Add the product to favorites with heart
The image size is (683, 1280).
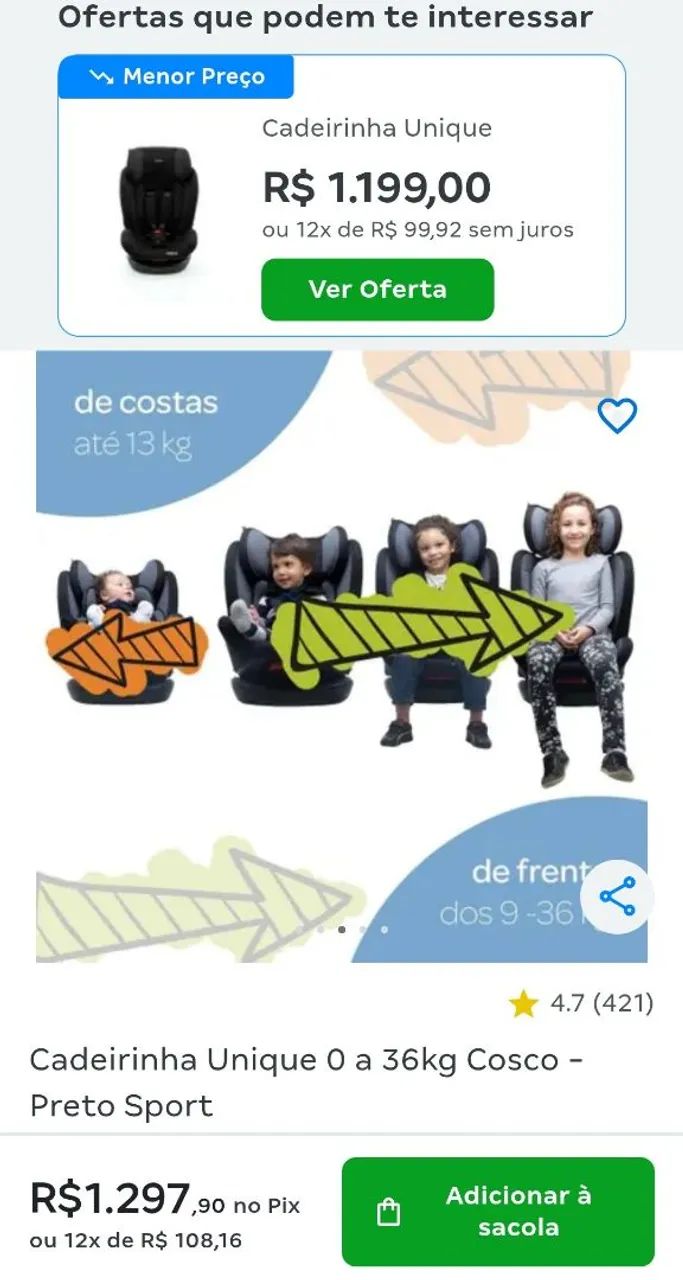[x=617, y=416]
